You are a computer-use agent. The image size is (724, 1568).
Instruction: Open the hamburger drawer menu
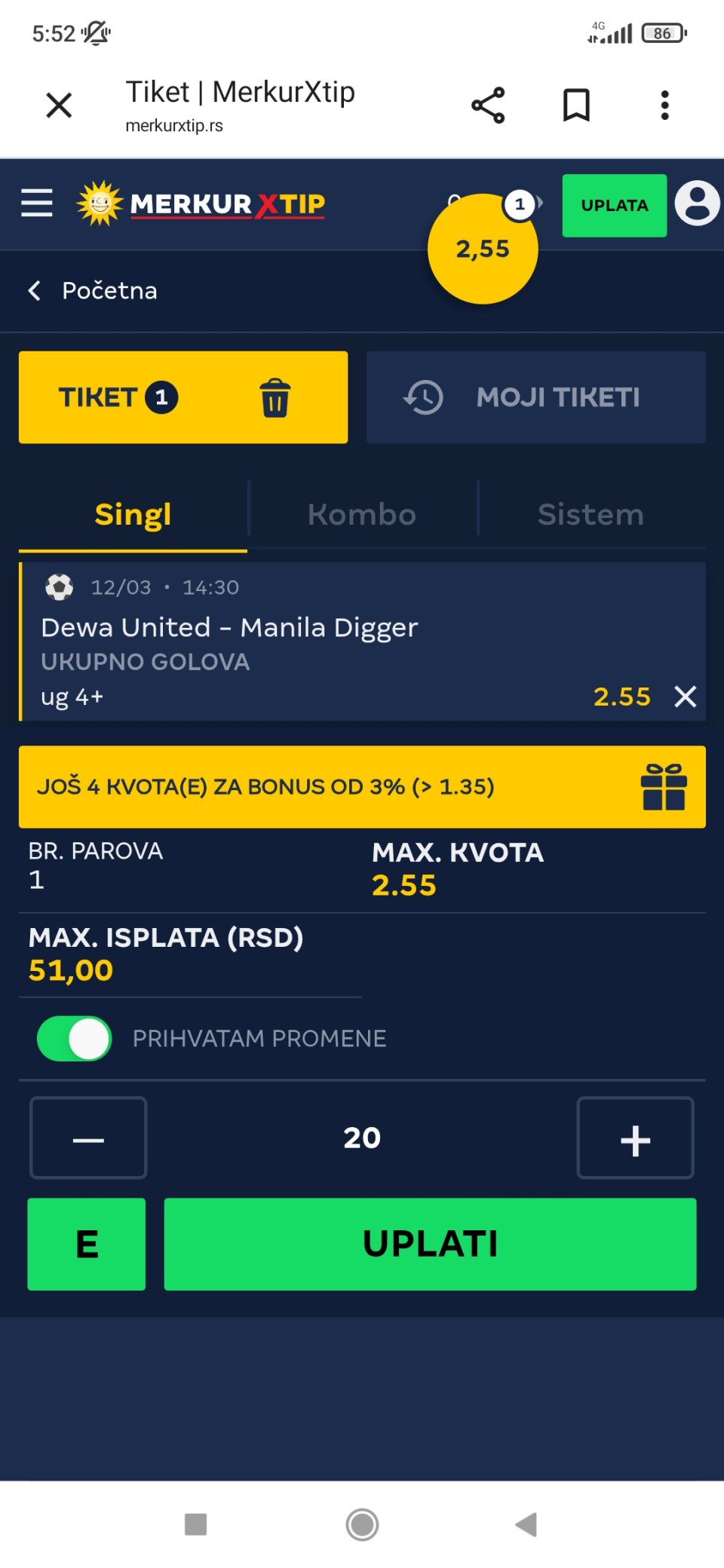pyautogui.click(x=37, y=204)
